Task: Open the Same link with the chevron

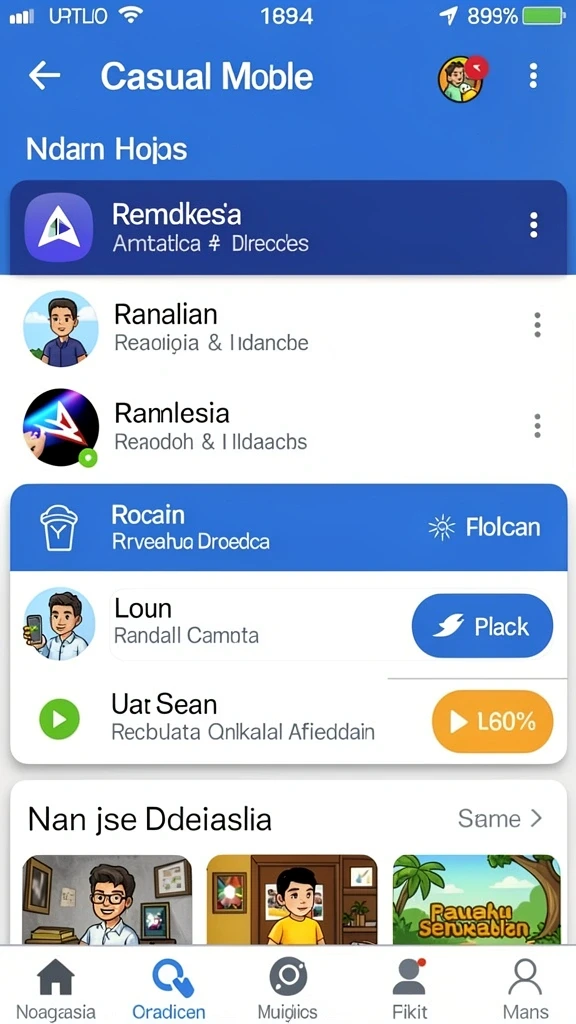Action: [x=500, y=818]
